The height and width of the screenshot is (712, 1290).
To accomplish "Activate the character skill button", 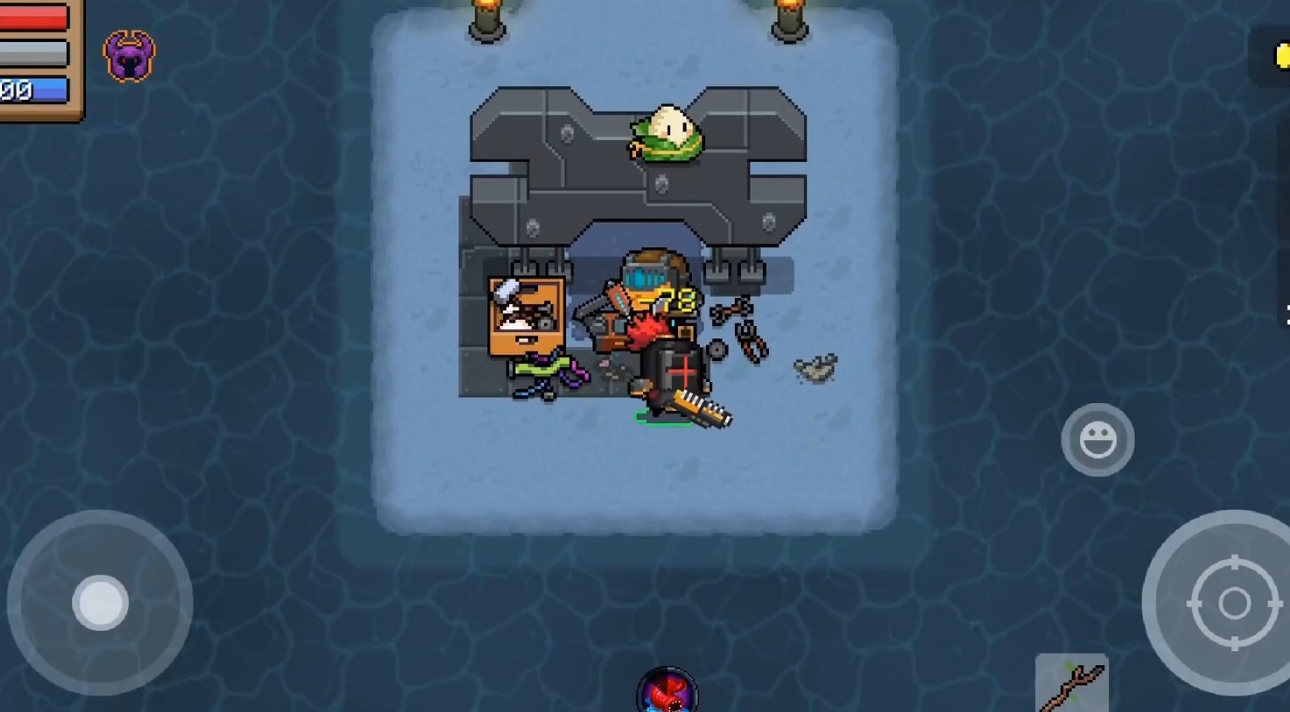I will (667, 692).
